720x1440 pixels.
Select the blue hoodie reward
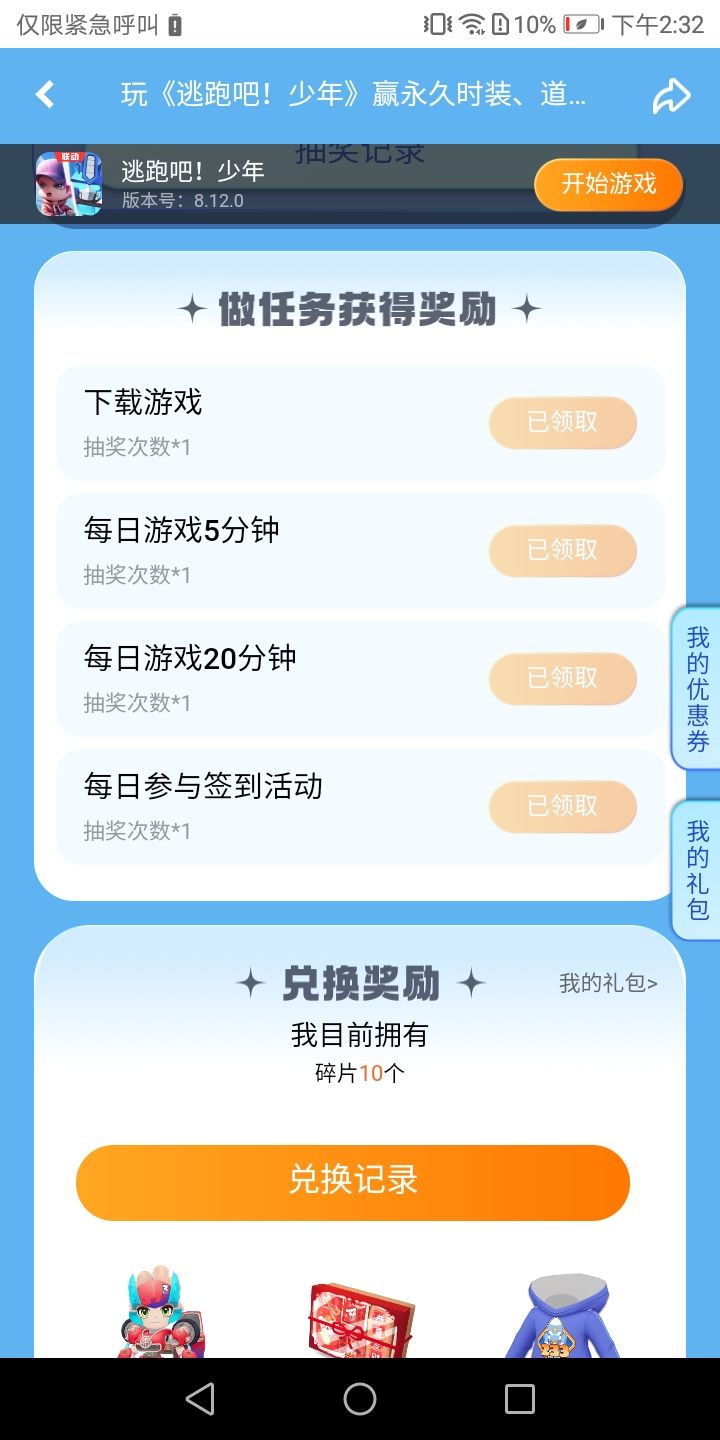coord(563,1314)
